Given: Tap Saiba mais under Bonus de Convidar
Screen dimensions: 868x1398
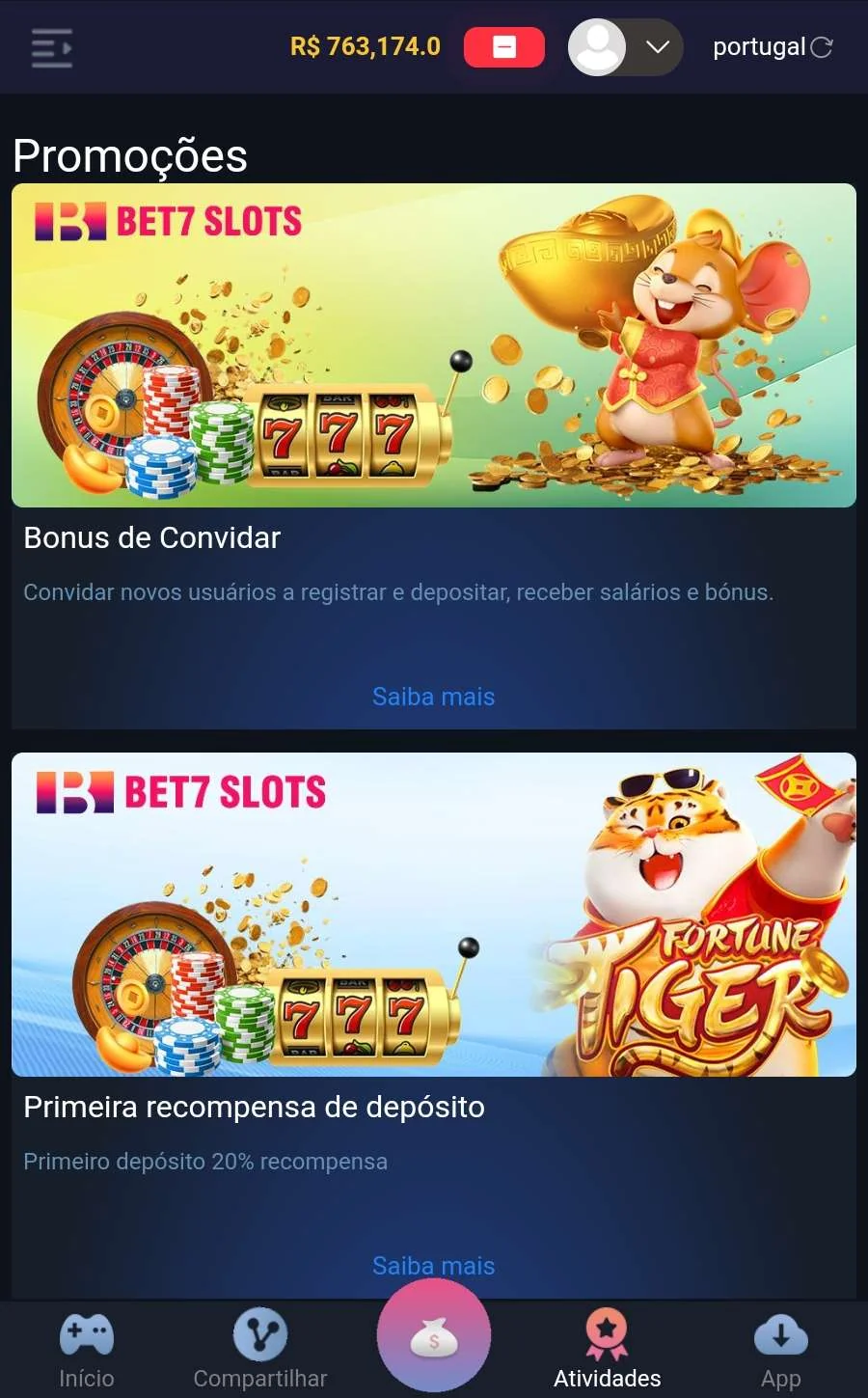Looking at the screenshot, I should click(x=434, y=697).
